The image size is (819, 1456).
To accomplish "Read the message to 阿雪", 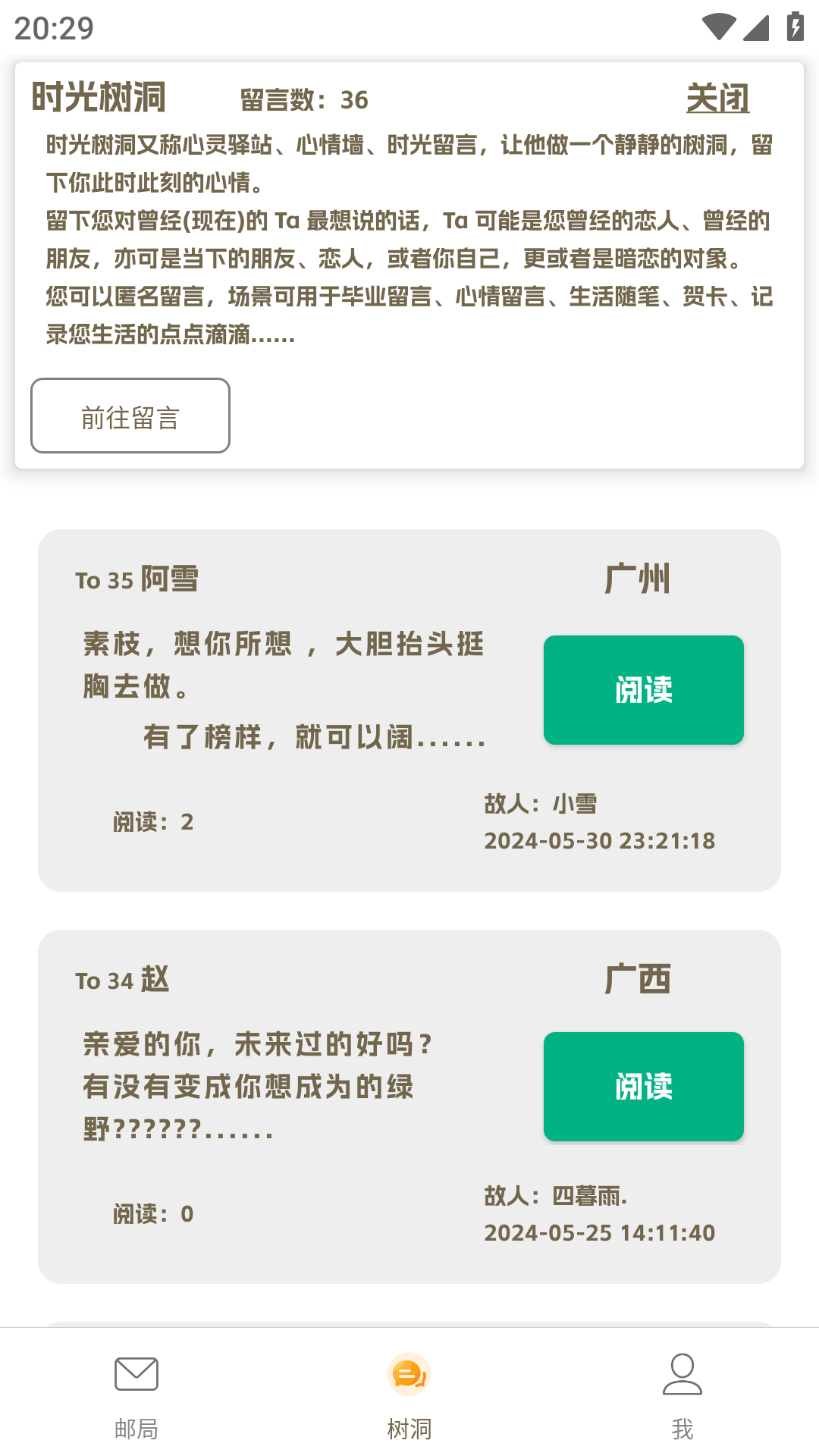I will [x=643, y=690].
